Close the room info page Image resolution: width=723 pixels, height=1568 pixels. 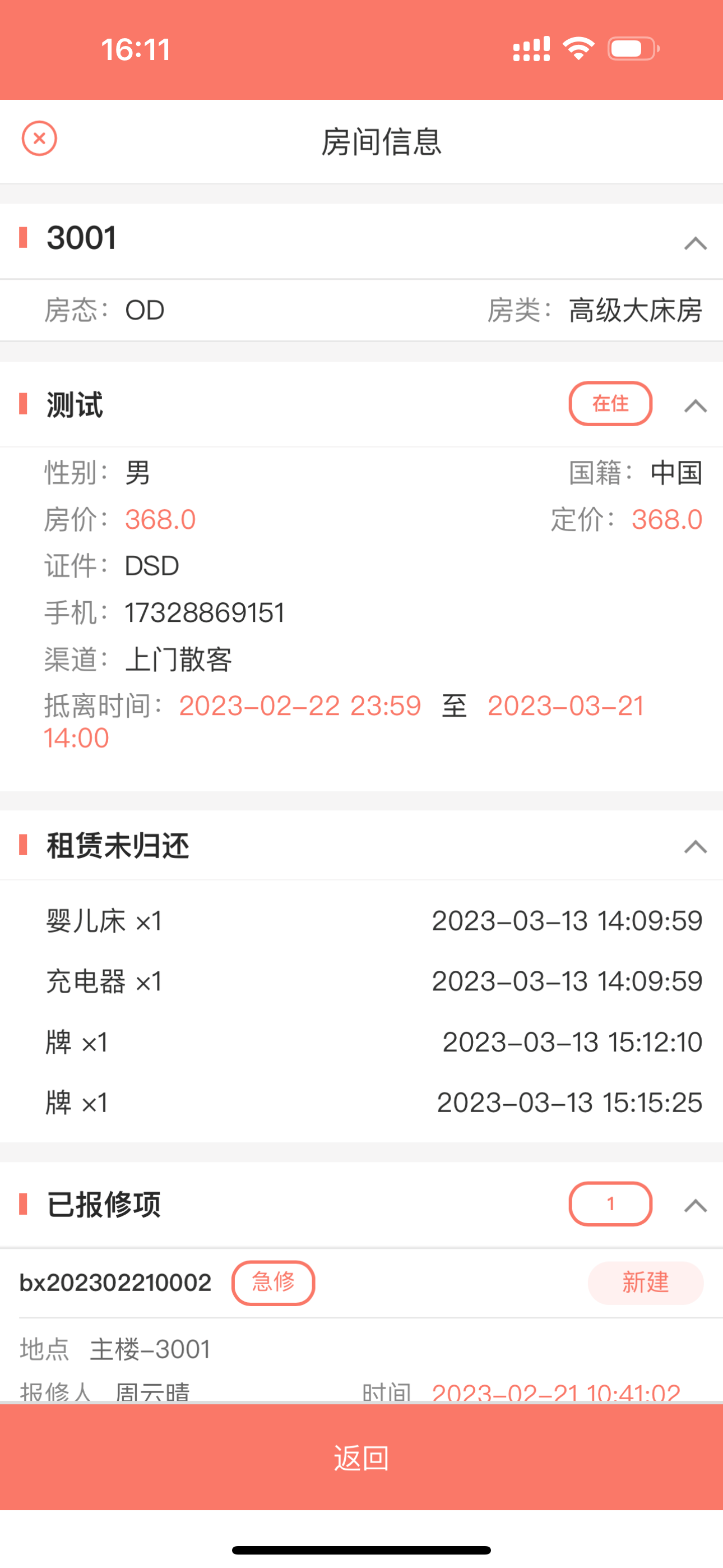[x=40, y=139]
